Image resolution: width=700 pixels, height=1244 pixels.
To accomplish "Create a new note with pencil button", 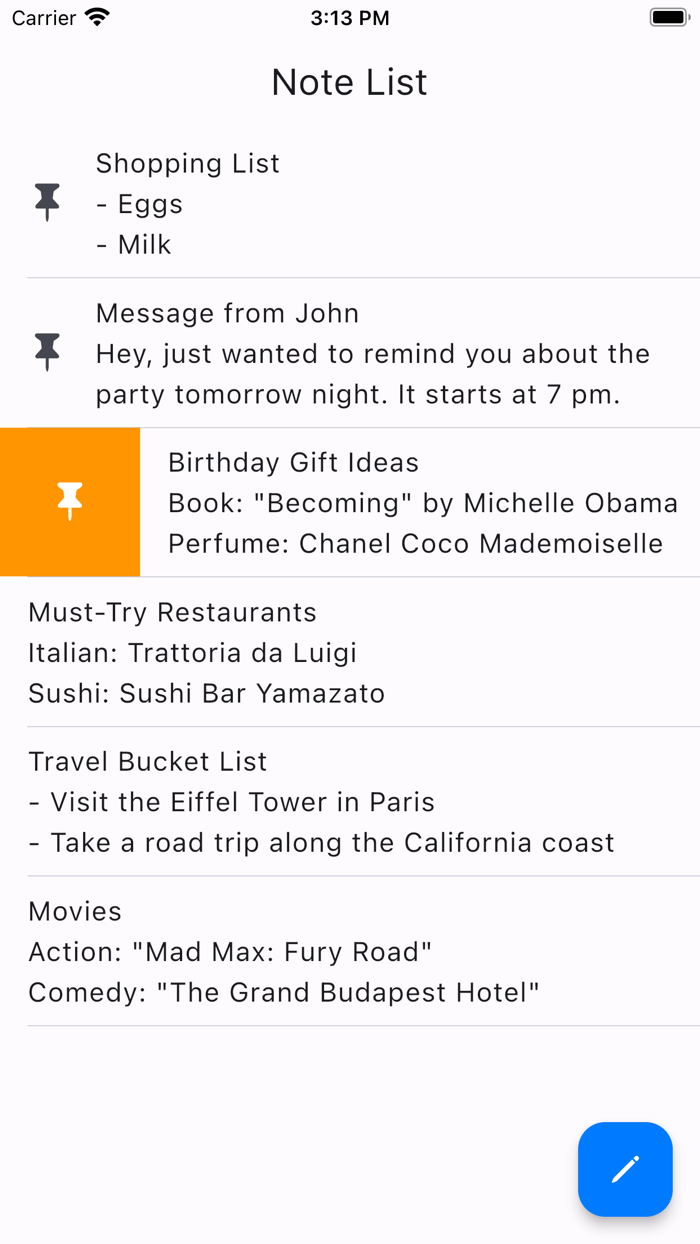I will [625, 1169].
